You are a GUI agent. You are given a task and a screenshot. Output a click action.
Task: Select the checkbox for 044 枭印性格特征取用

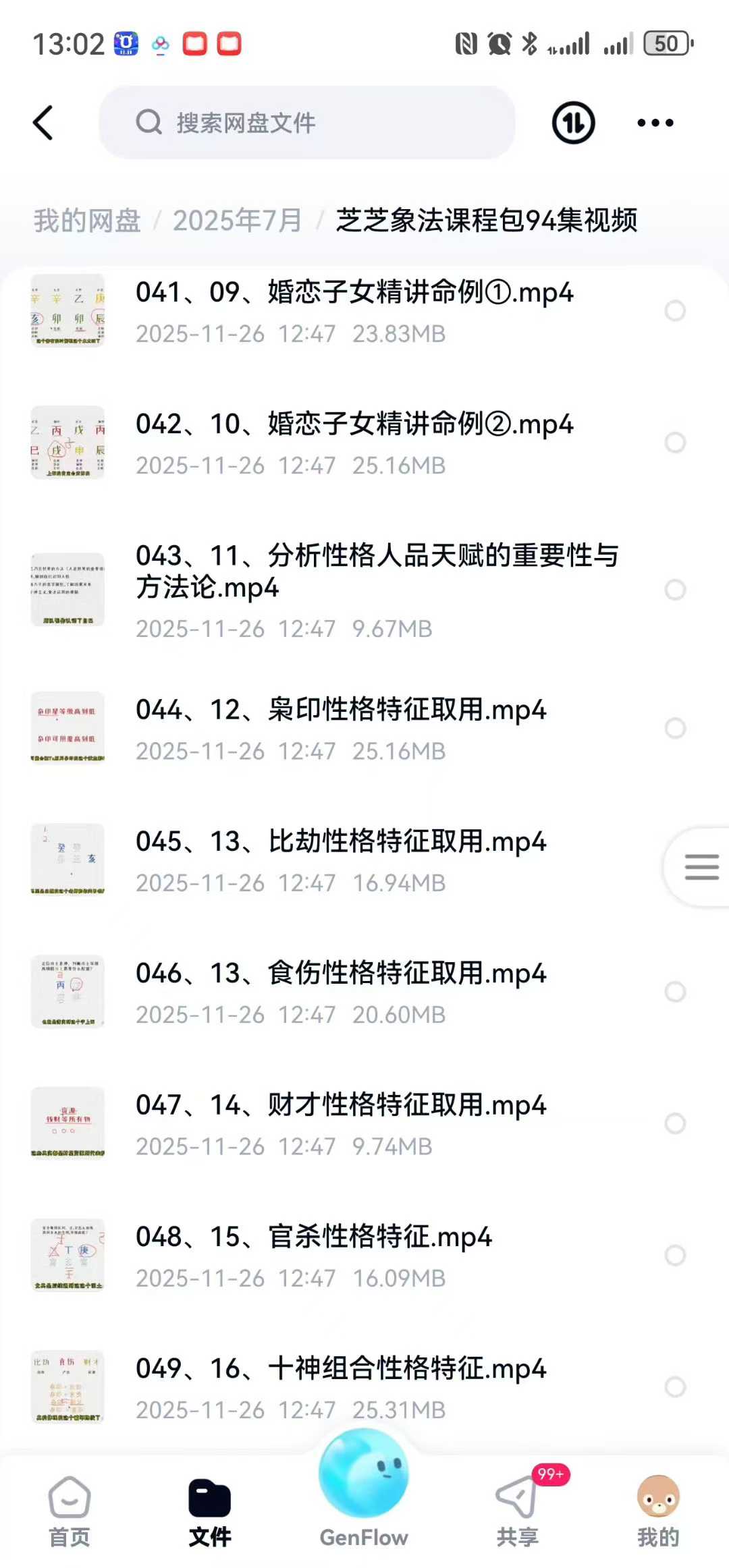coord(675,728)
